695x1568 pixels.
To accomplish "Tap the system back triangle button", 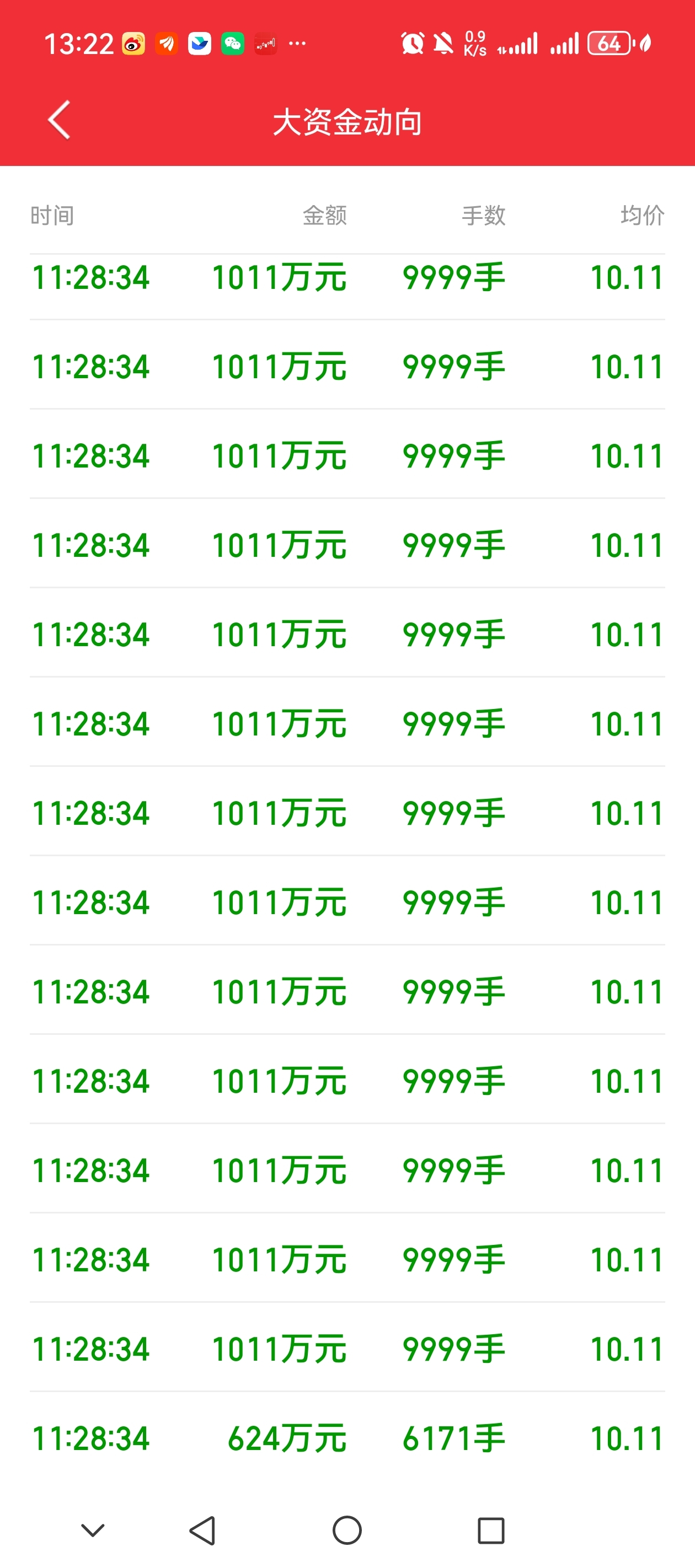I will 202,1531.
